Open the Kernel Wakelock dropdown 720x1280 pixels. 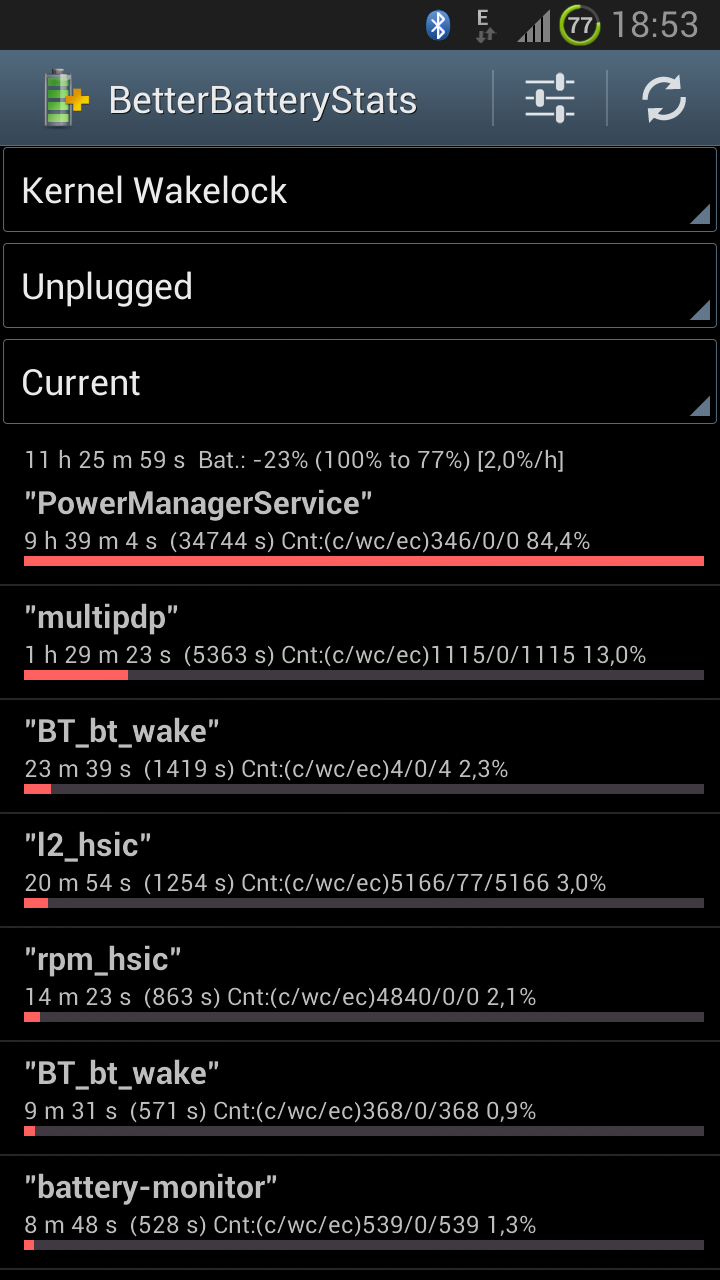coord(360,190)
